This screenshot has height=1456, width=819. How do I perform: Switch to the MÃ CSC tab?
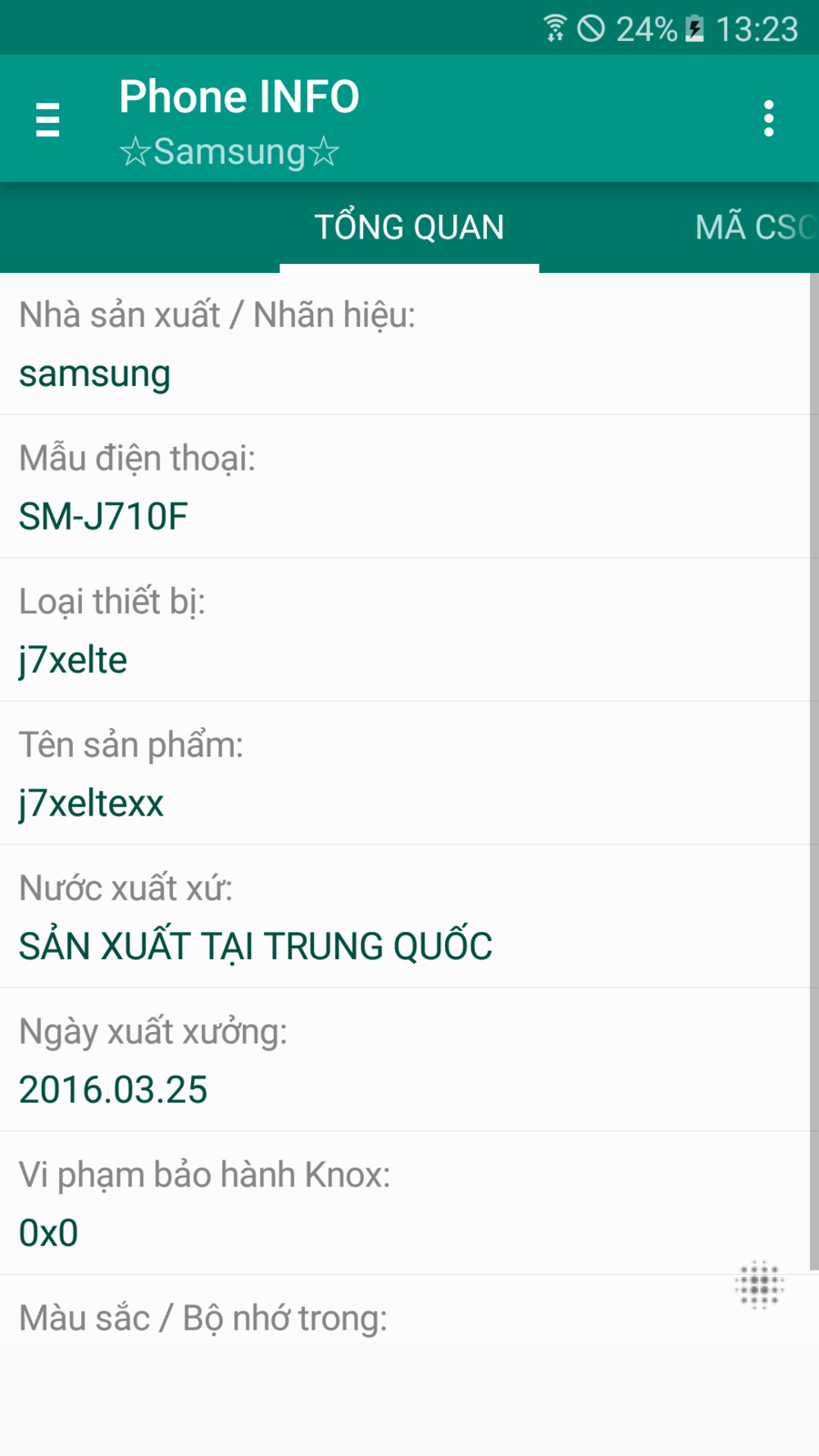pos(754,227)
